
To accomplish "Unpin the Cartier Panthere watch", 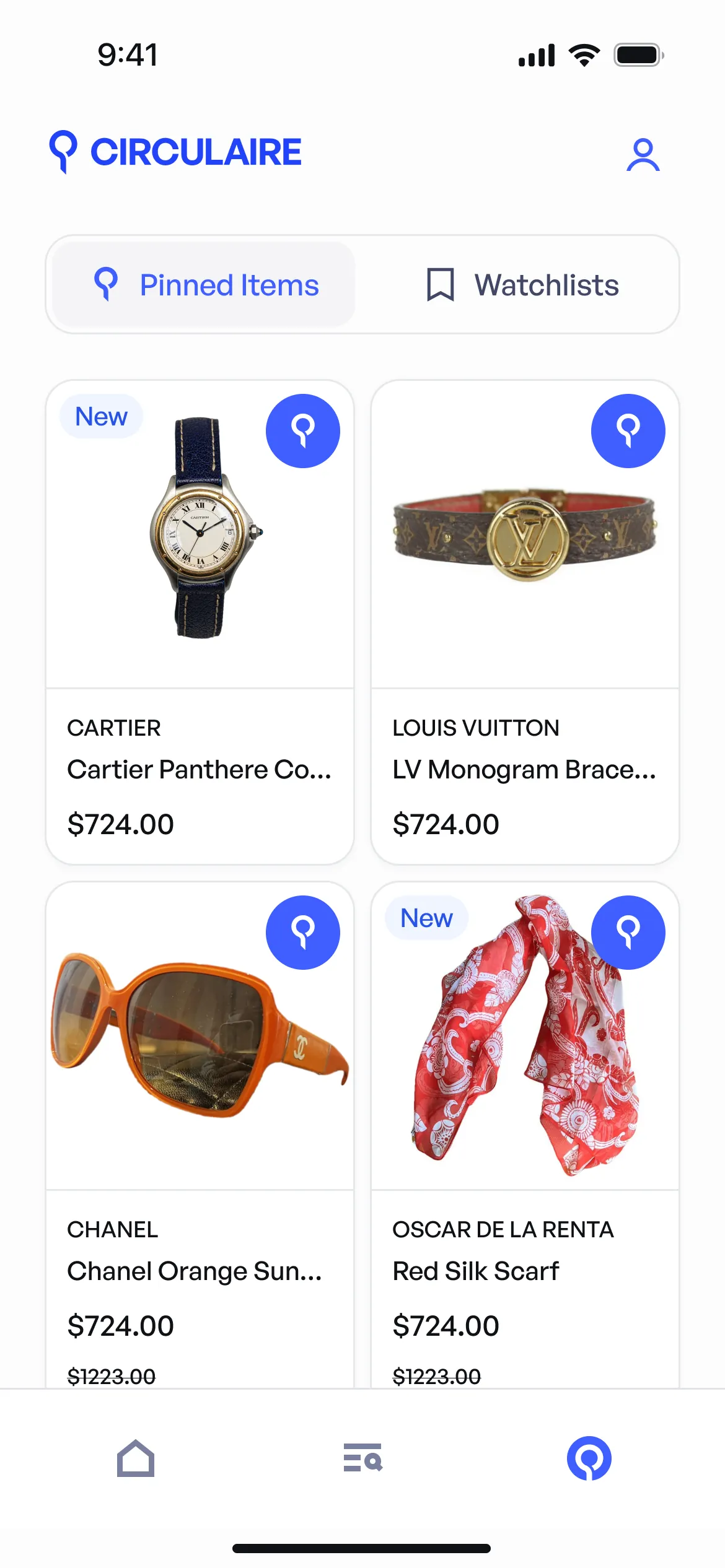I will click(x=303, y=431).
